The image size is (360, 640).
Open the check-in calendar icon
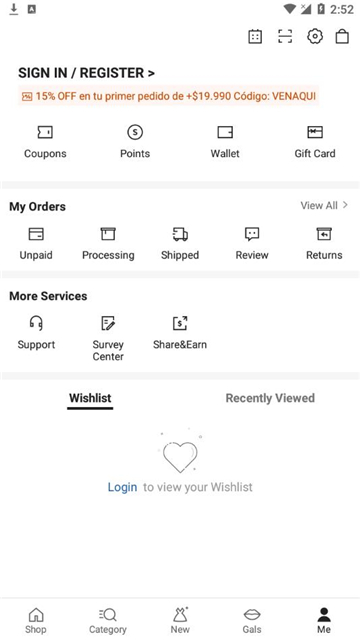point(255,36)
